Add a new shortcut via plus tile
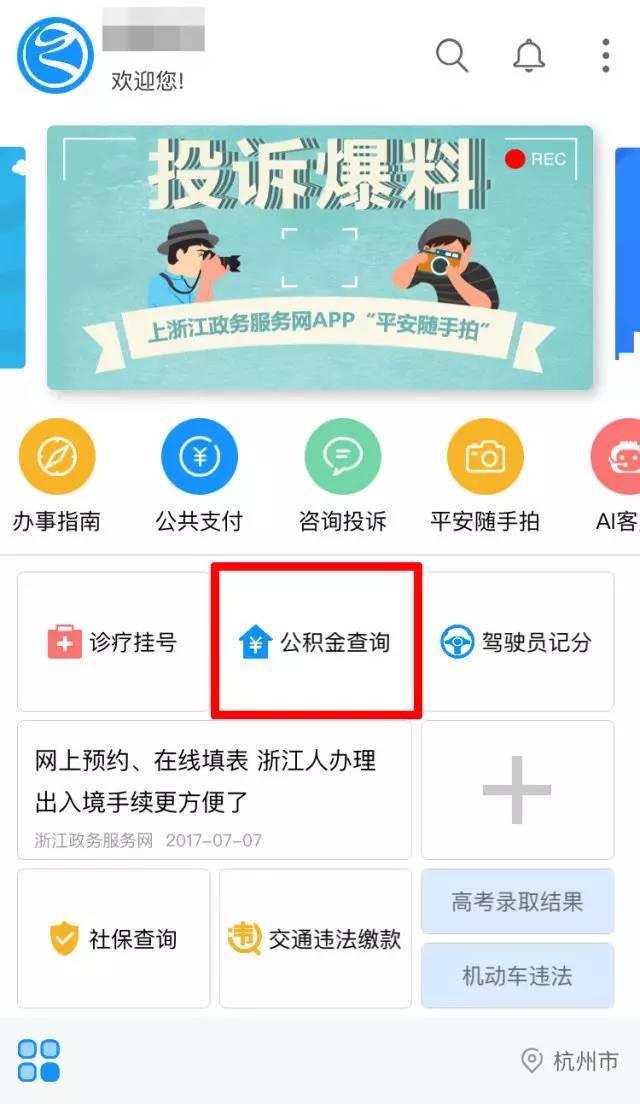Viewport: 640px width, 1104px height. tap(517, 790)
